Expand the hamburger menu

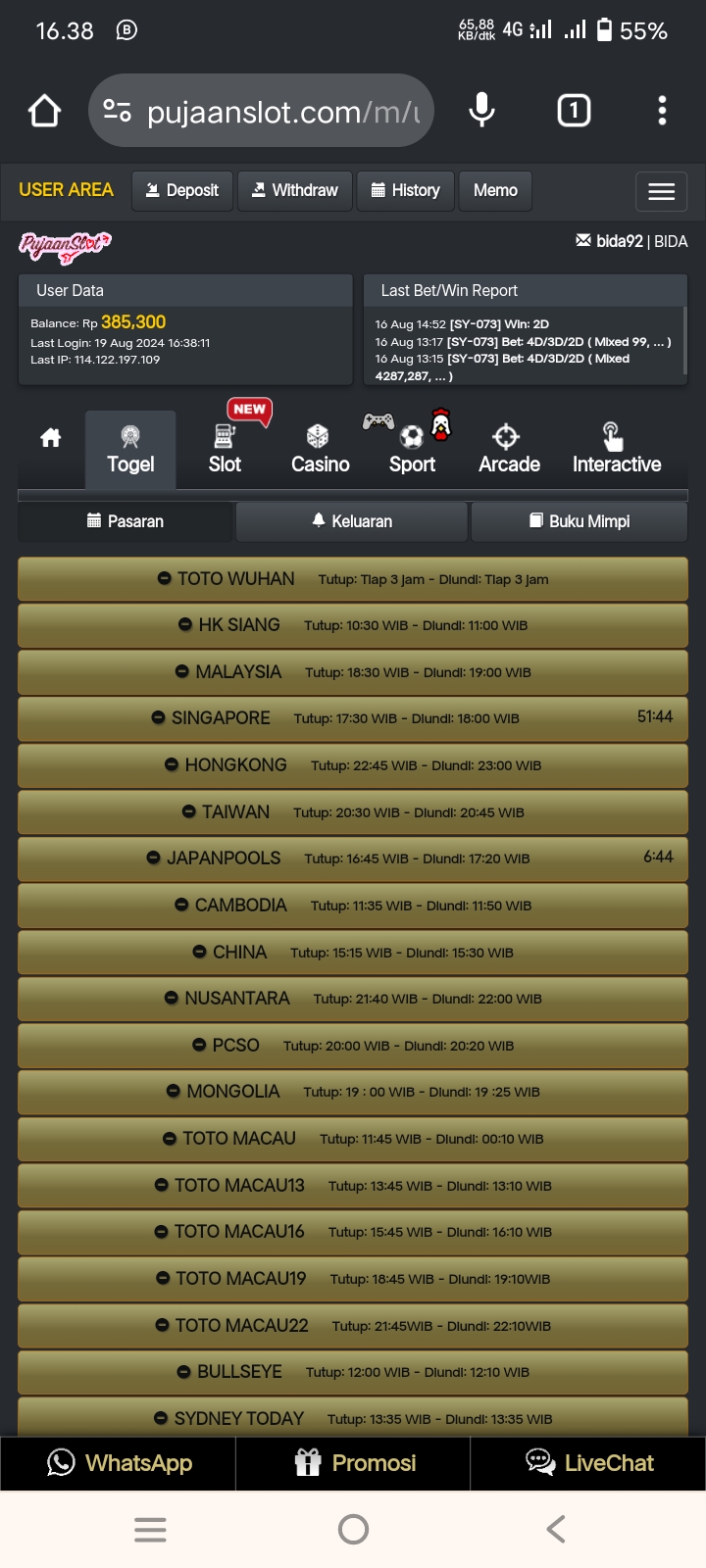[661, 191]
